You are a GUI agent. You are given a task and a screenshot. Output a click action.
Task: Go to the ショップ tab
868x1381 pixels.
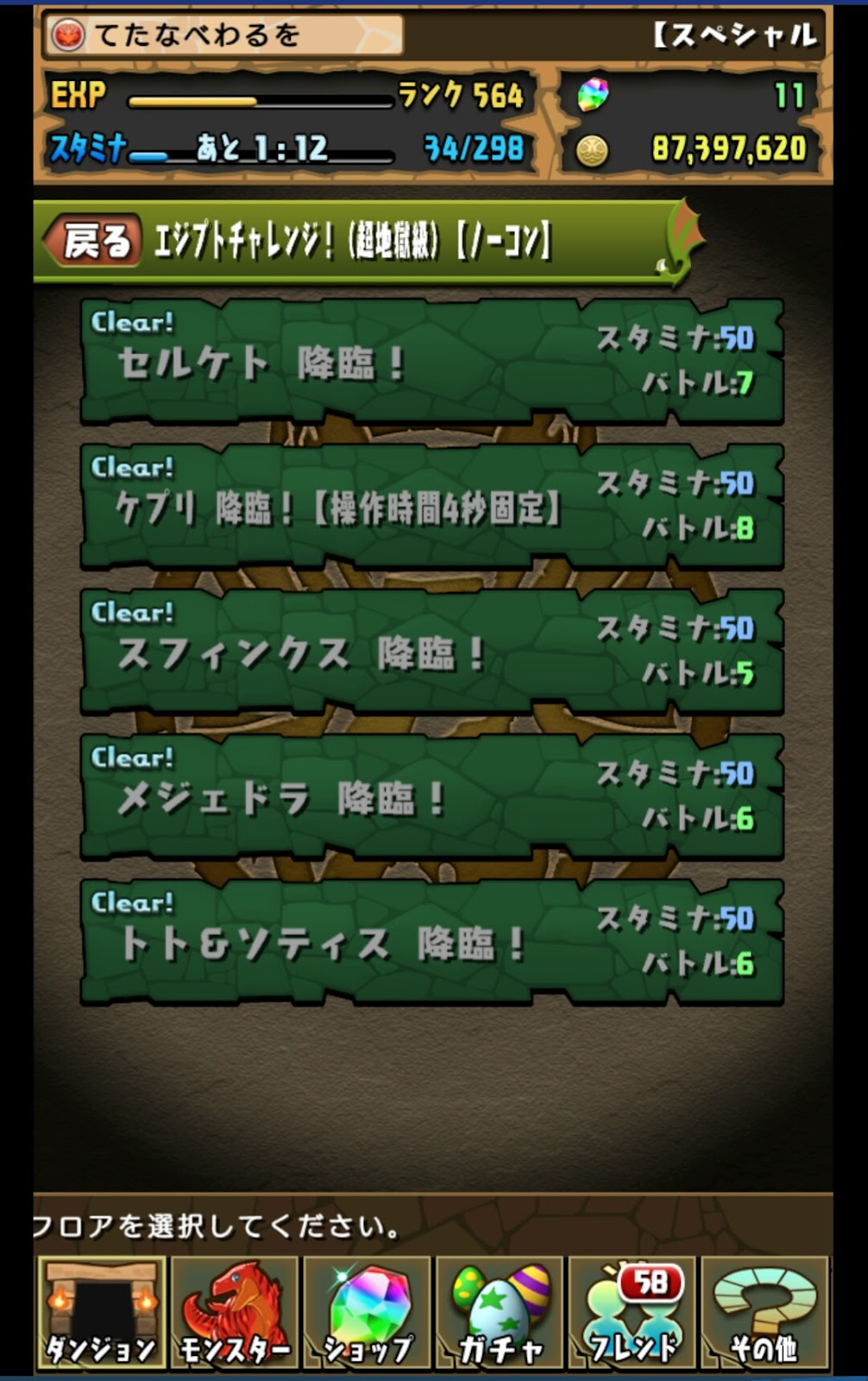[x=367, y=1314]
